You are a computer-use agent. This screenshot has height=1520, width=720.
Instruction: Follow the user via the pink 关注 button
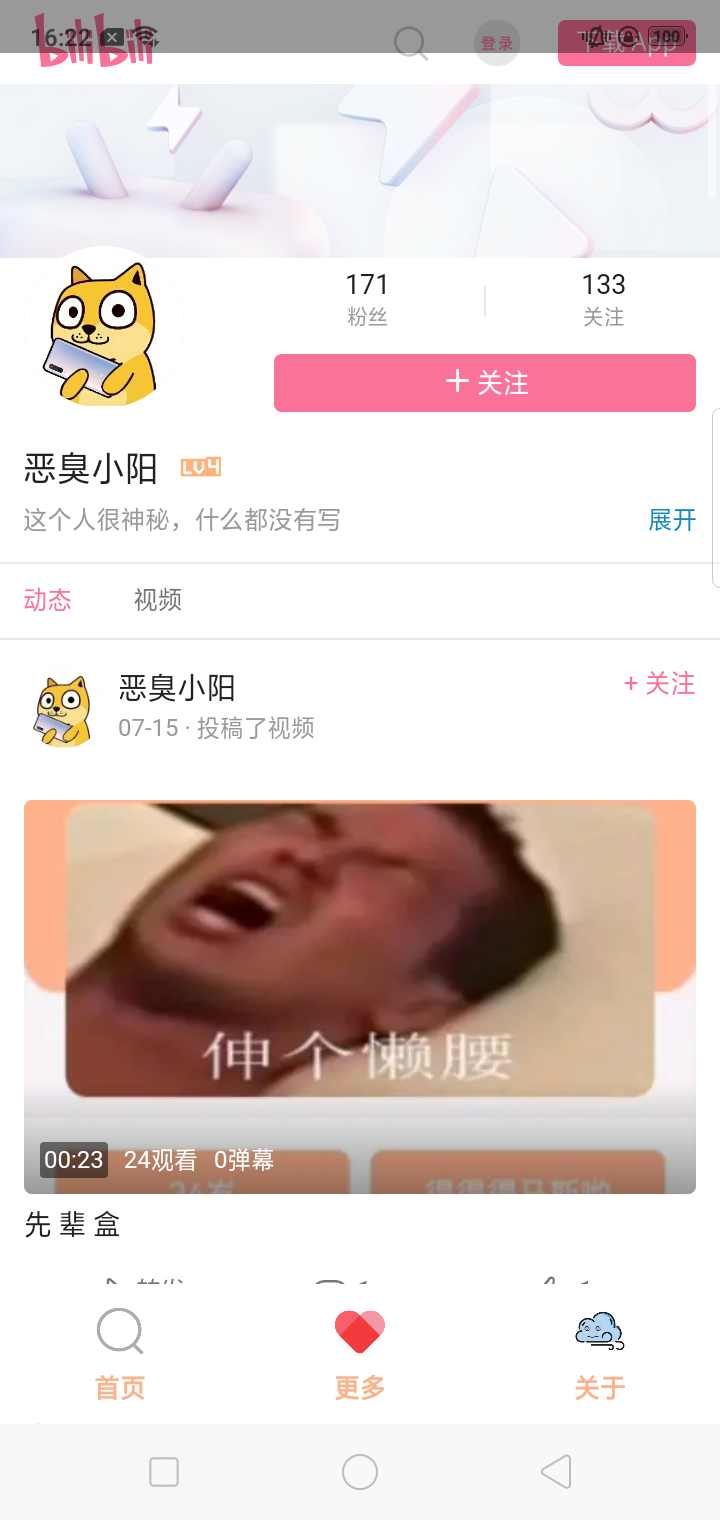point(484,382)
